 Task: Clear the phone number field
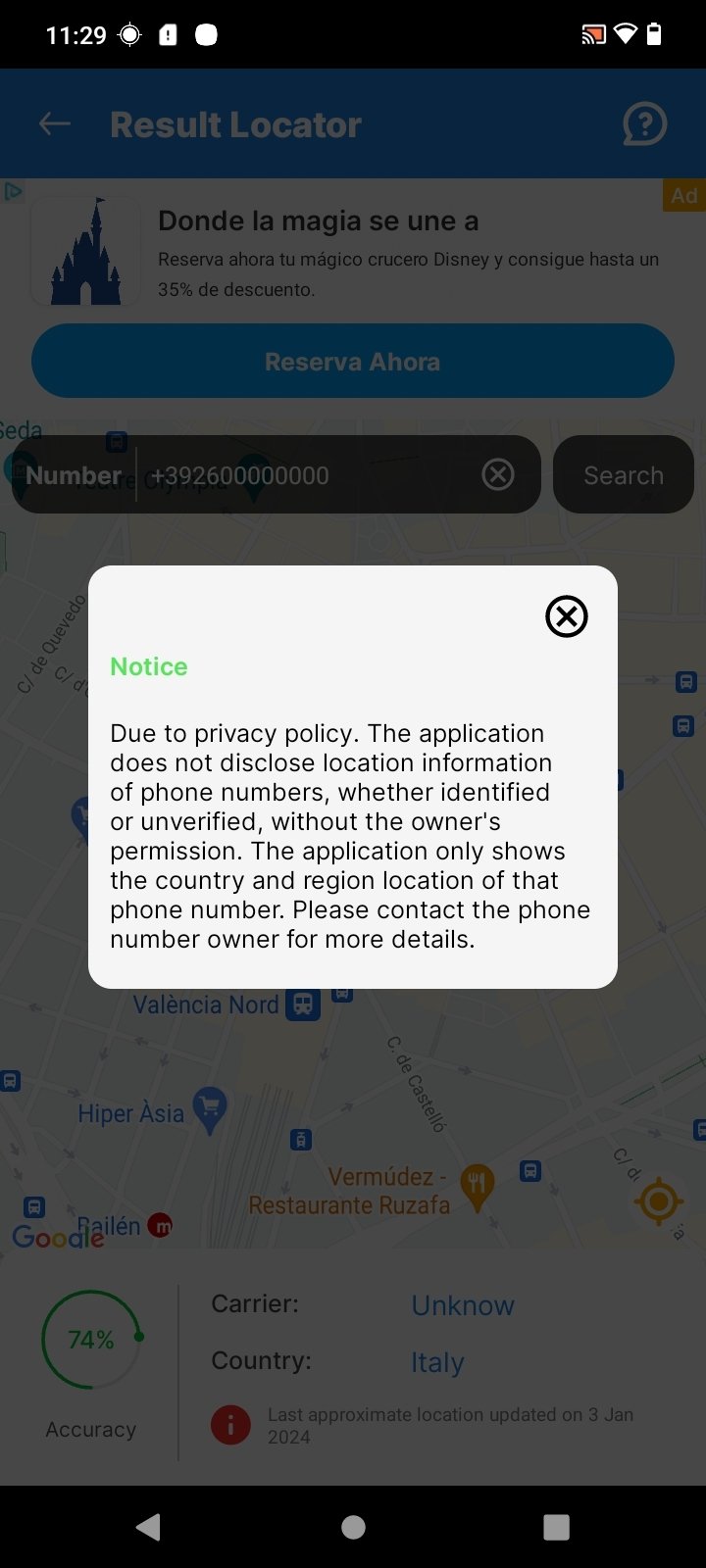498,475
